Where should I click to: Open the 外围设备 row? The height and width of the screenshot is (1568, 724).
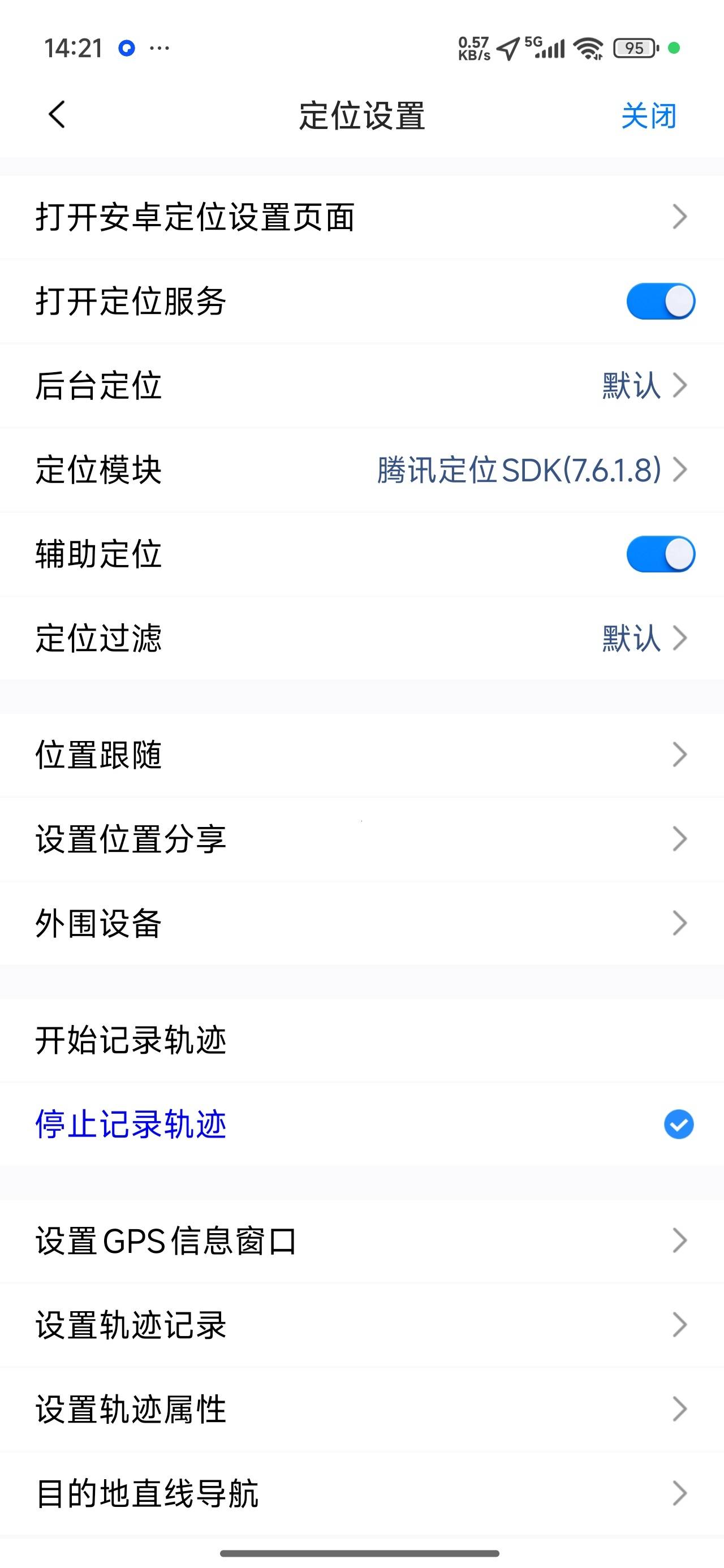pos(361,923)
